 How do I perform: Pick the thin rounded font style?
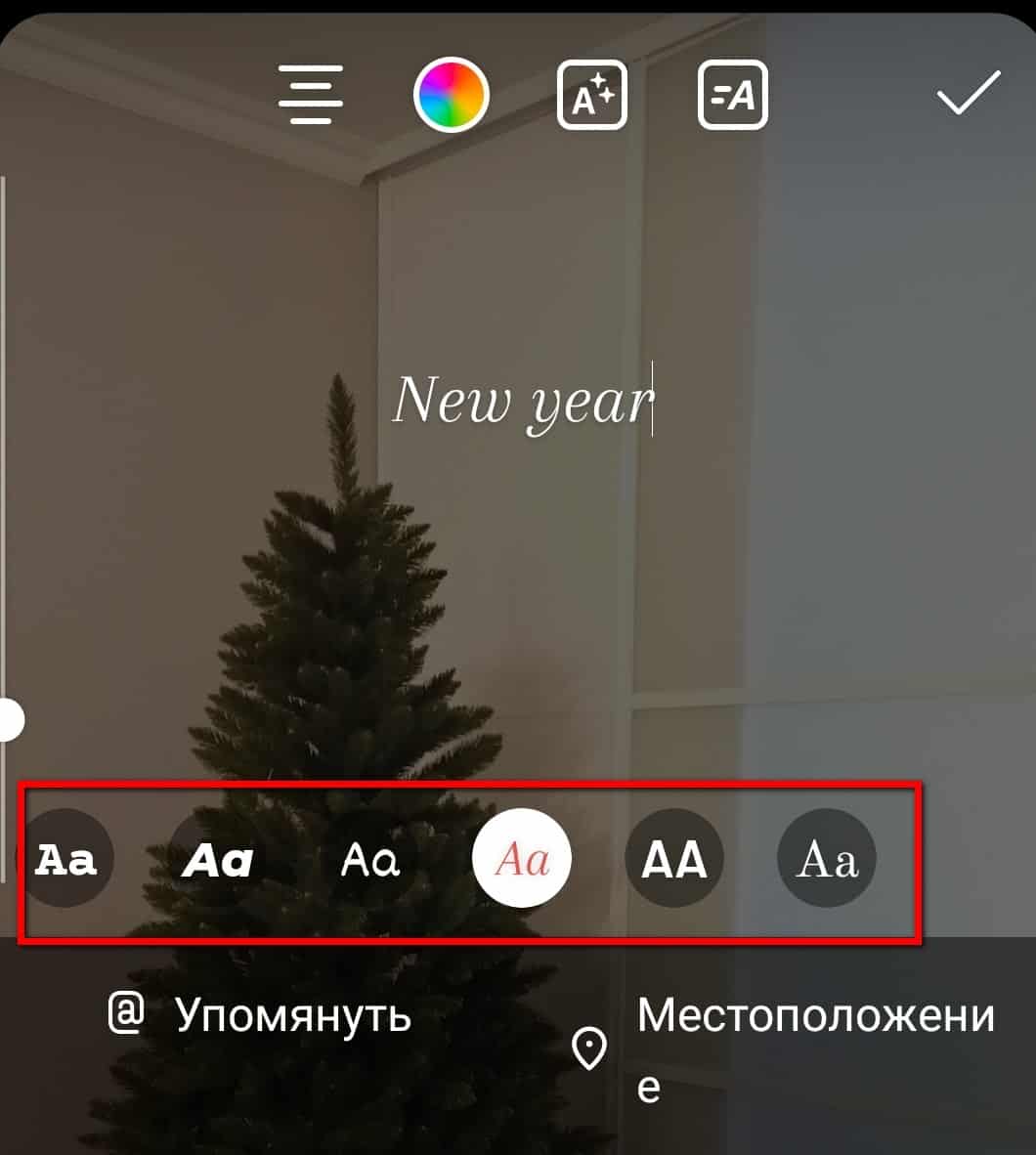370,859
